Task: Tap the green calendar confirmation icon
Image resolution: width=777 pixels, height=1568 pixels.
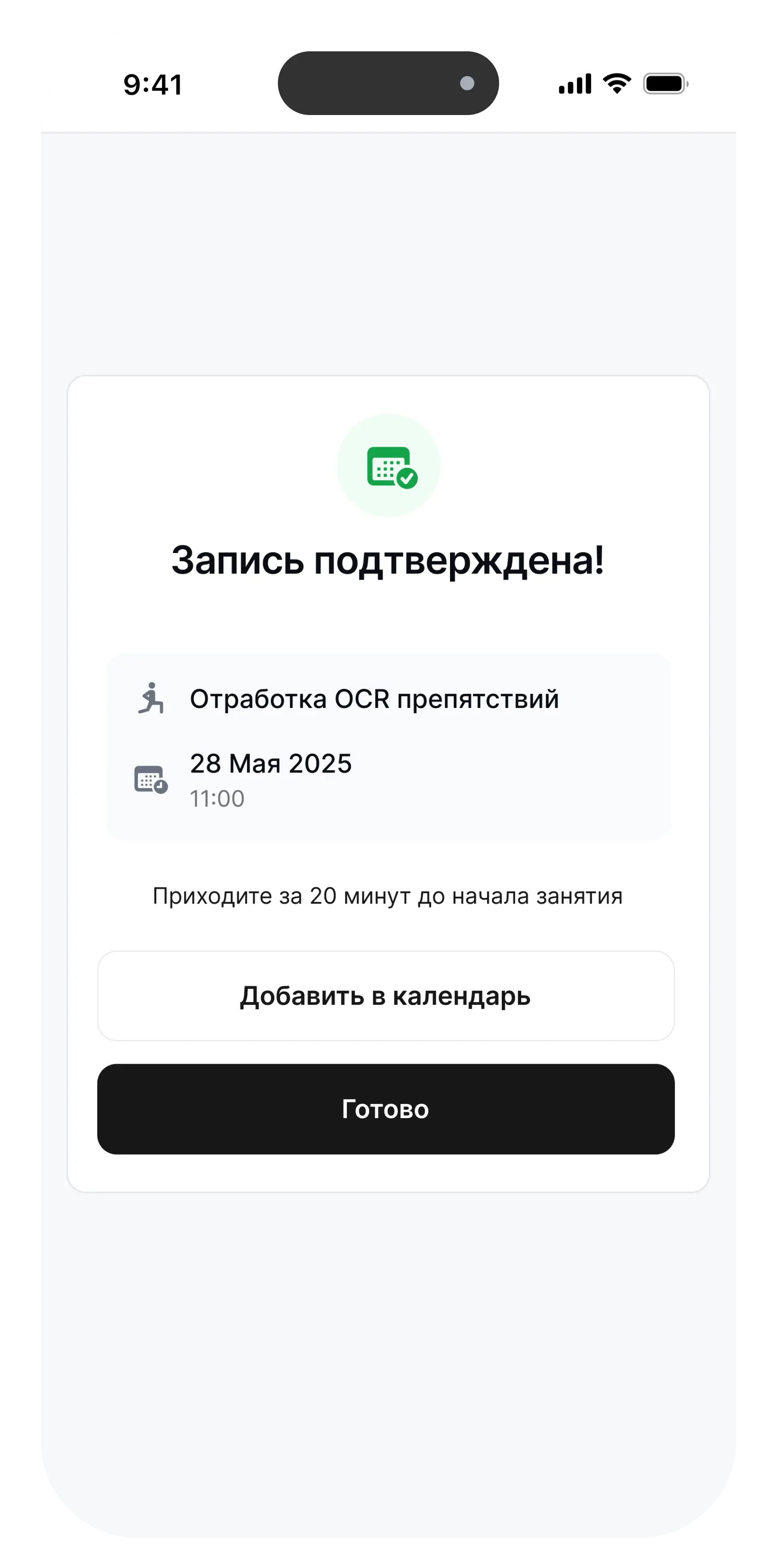Action: coord(388,465)
